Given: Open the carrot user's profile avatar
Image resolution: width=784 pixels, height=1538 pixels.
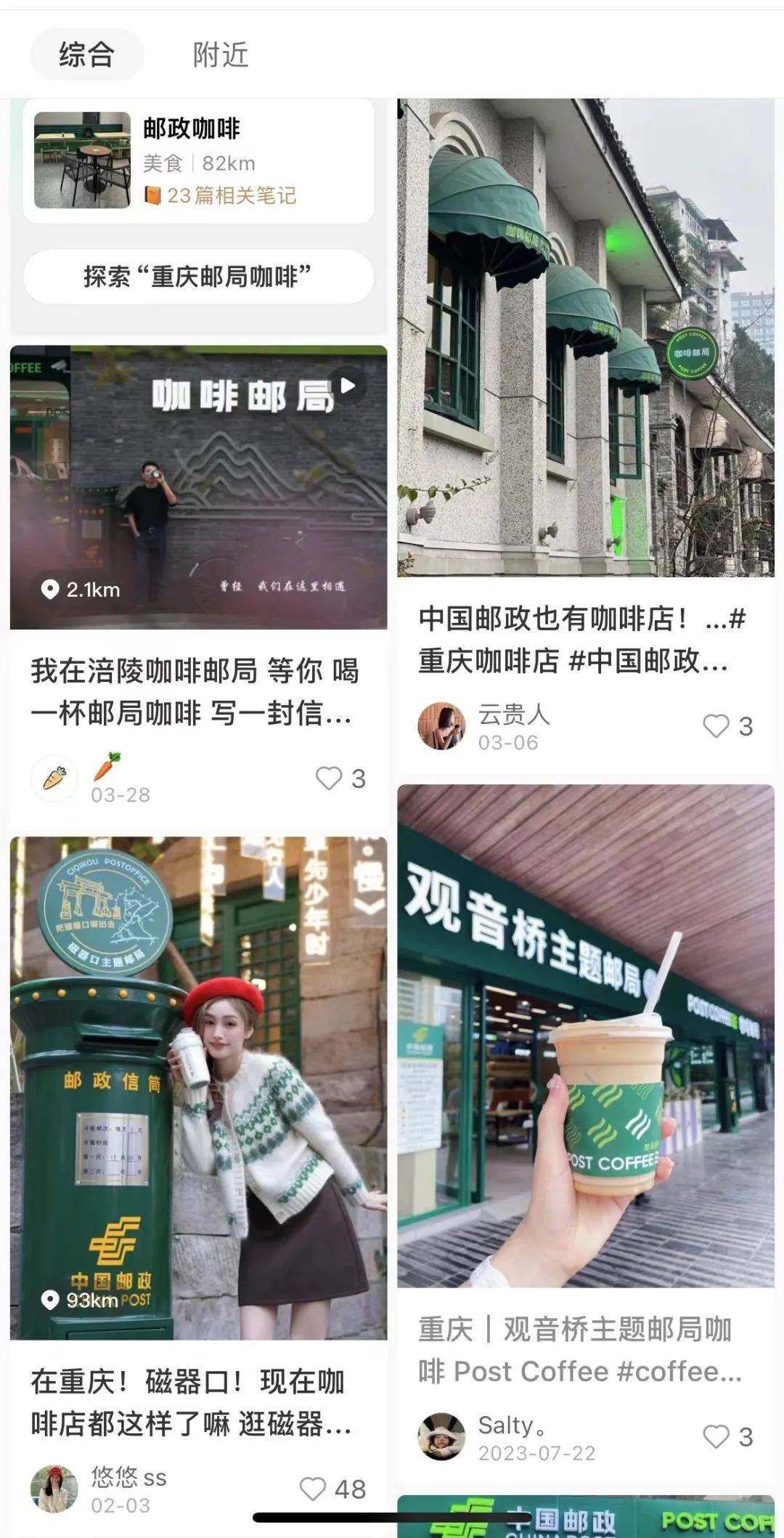Looking at the screenshot, I should pyautogui.click(x=54, y=778).
